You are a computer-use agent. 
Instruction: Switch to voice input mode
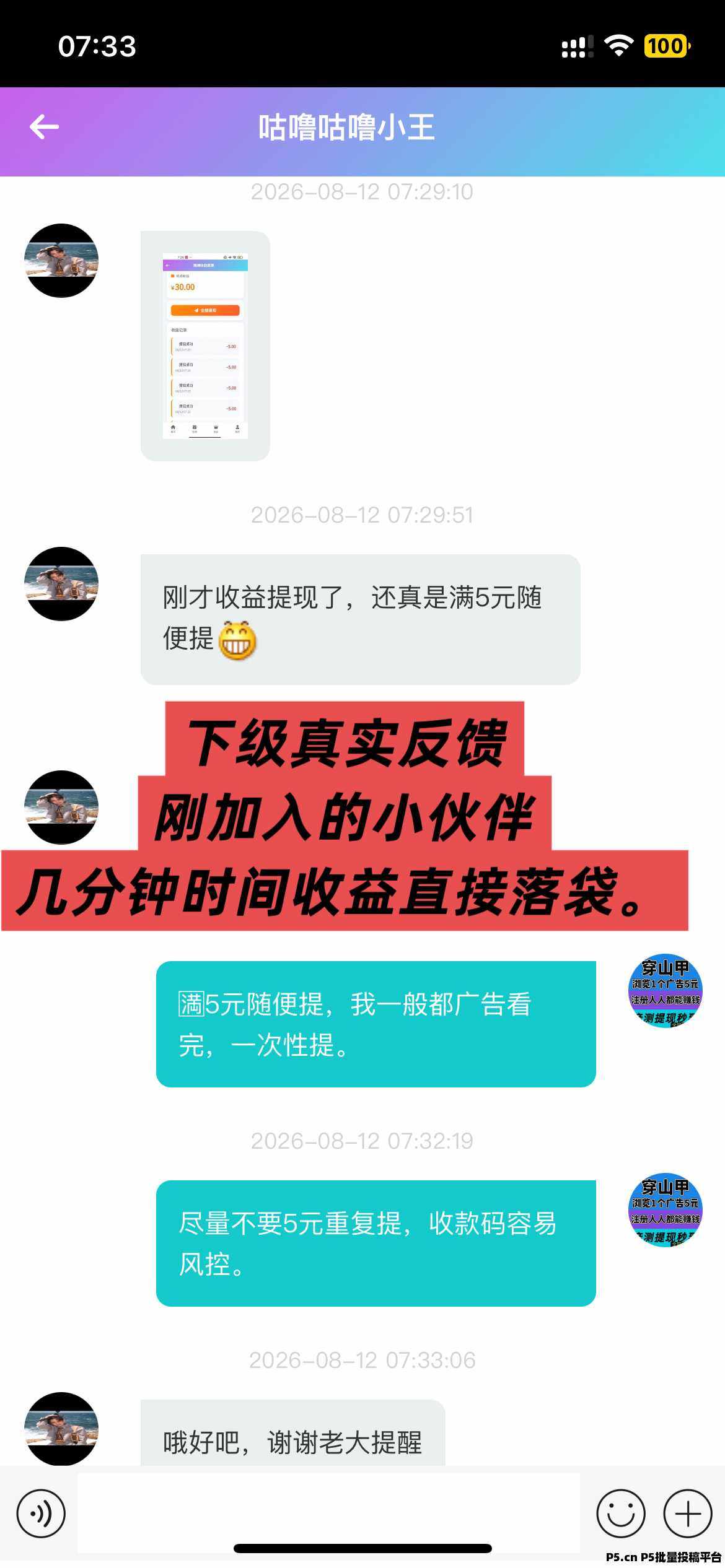(x=41, y=1514)
